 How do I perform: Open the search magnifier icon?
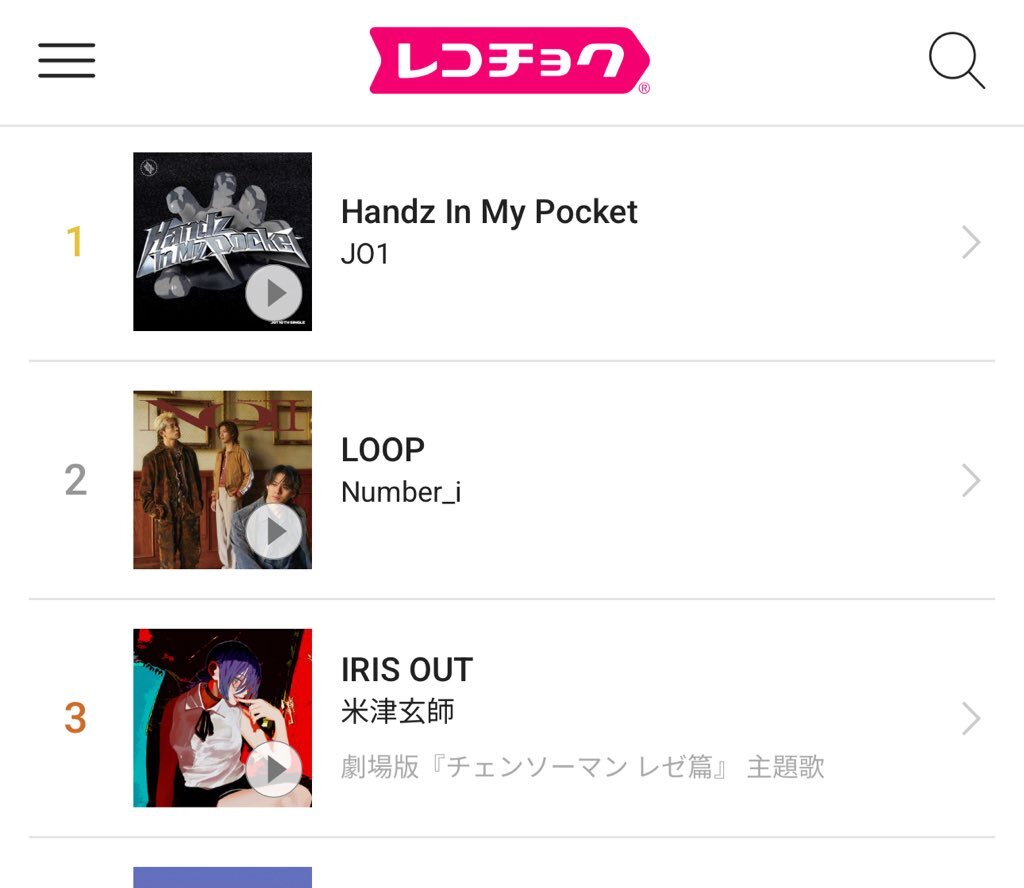(x=956, y=61)
